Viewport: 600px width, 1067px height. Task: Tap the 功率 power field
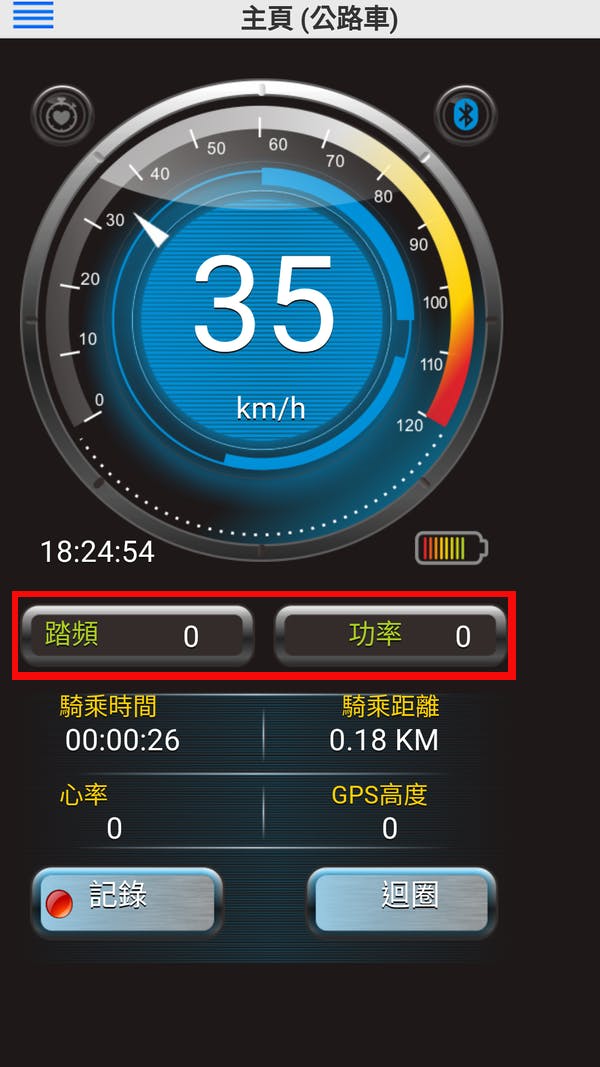coord(391,636)
